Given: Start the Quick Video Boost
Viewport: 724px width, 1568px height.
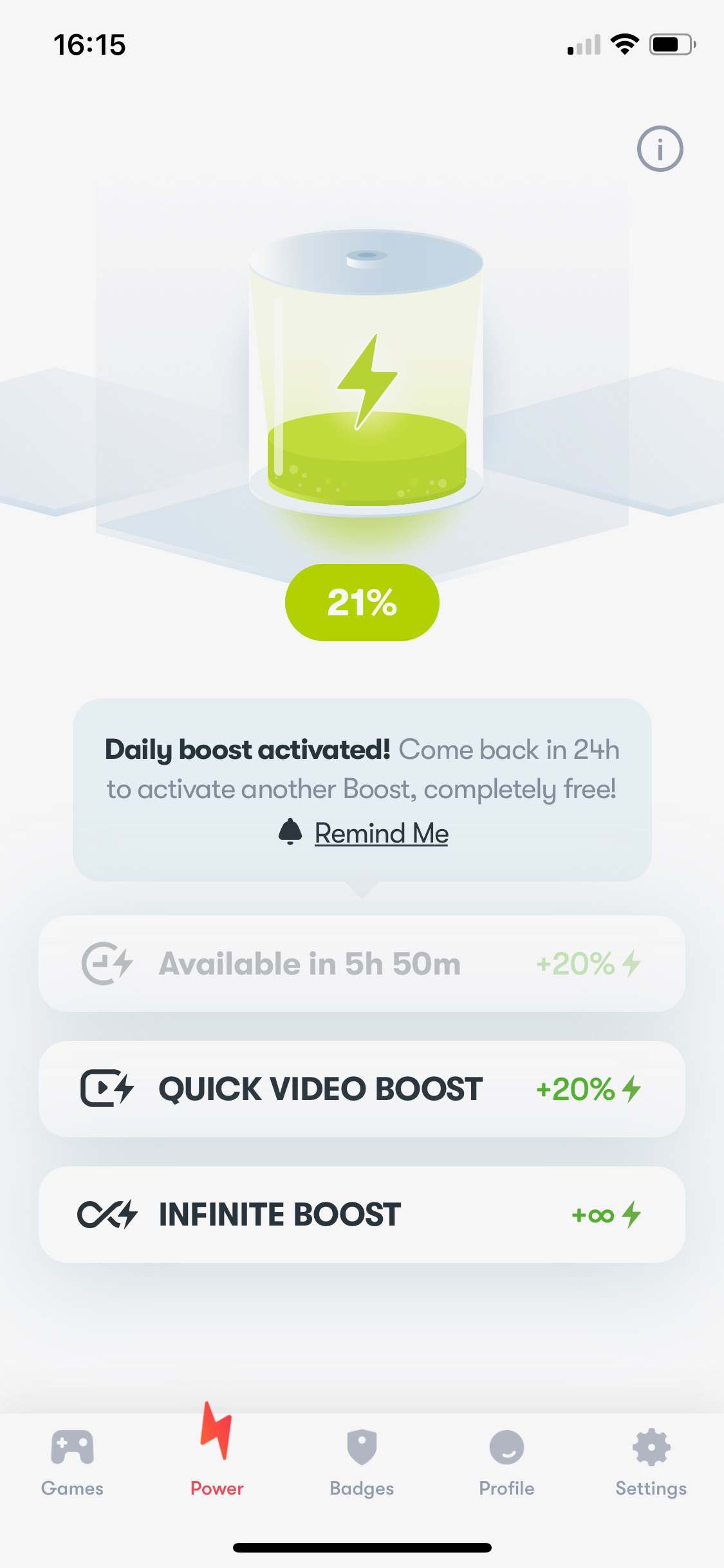Looking at the screenshot, I should click(x=362, y=1089).
